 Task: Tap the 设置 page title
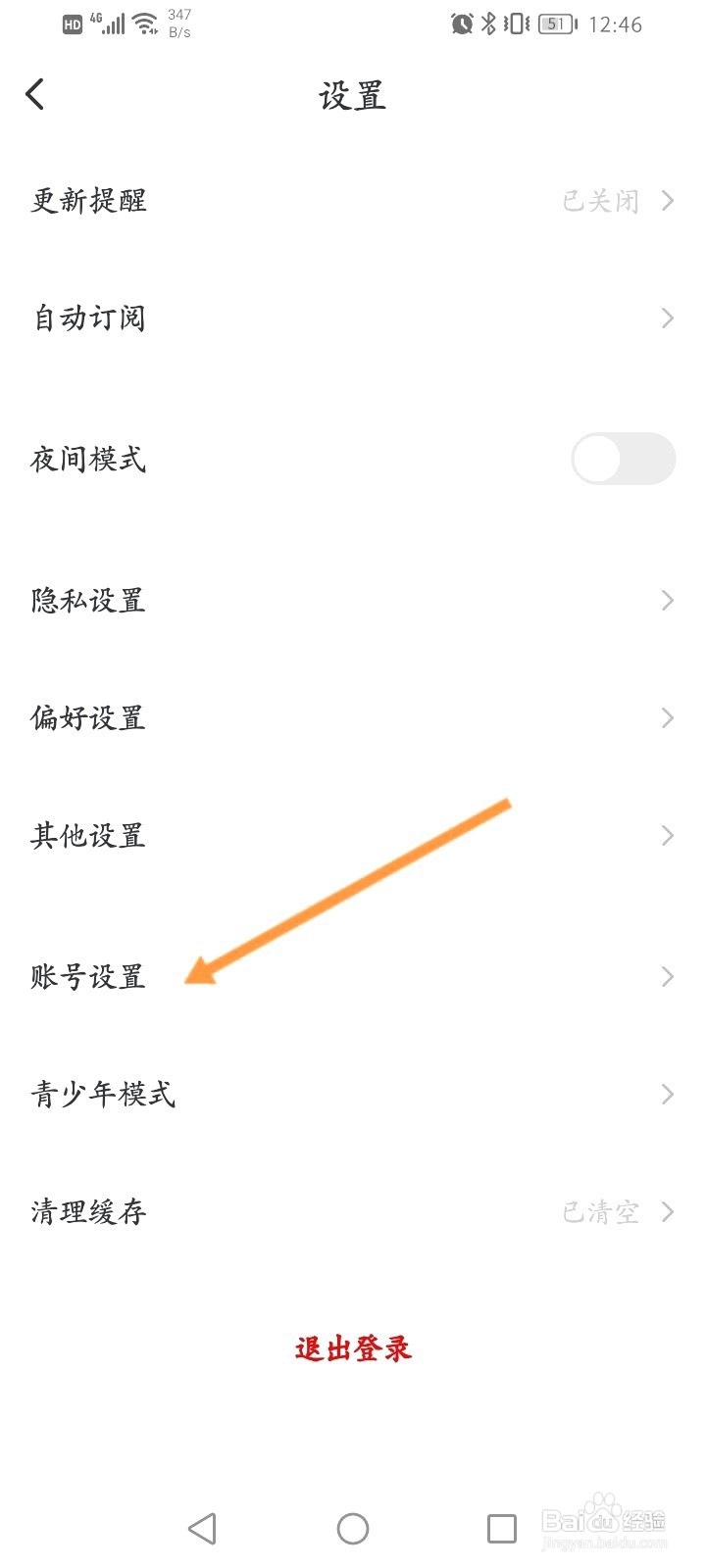tap(353, 95)
